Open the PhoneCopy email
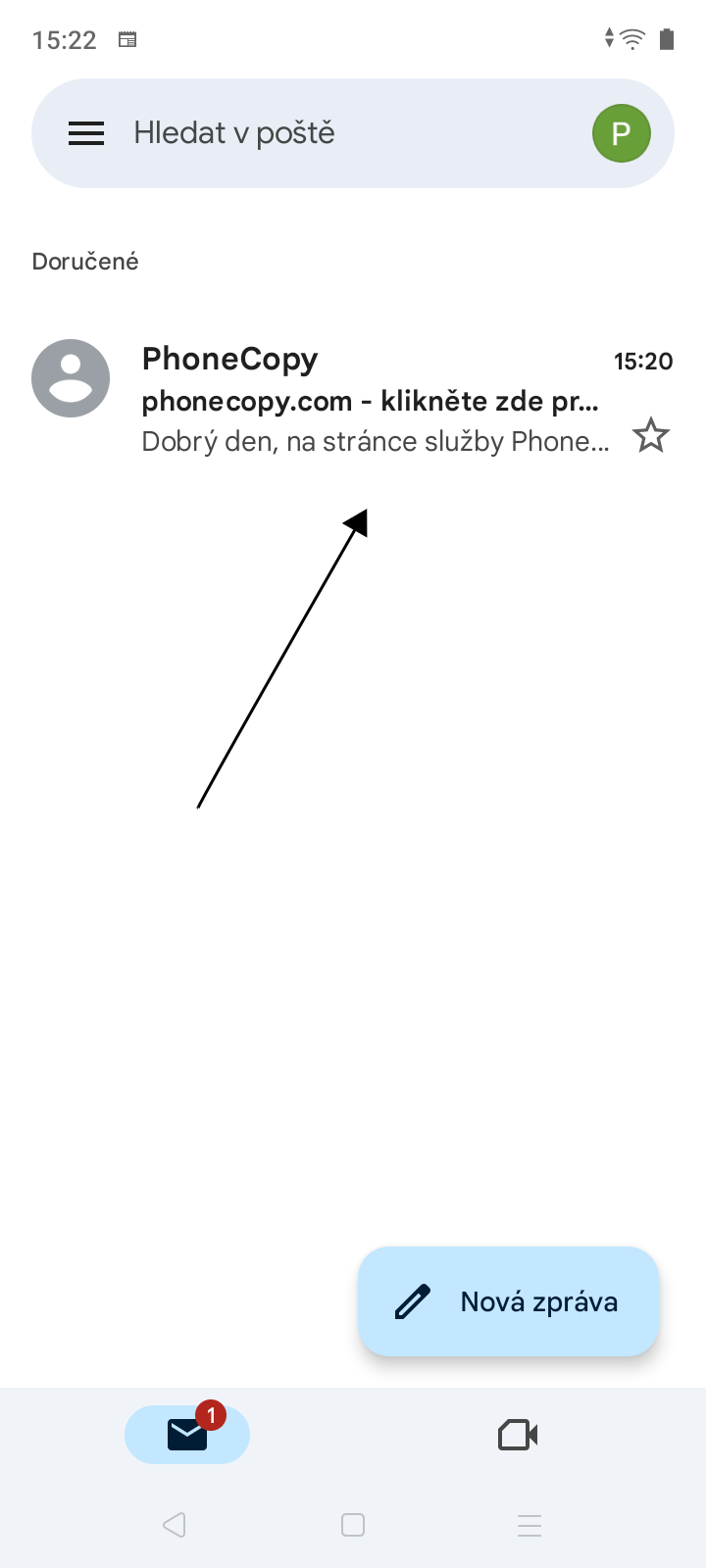 373,401
